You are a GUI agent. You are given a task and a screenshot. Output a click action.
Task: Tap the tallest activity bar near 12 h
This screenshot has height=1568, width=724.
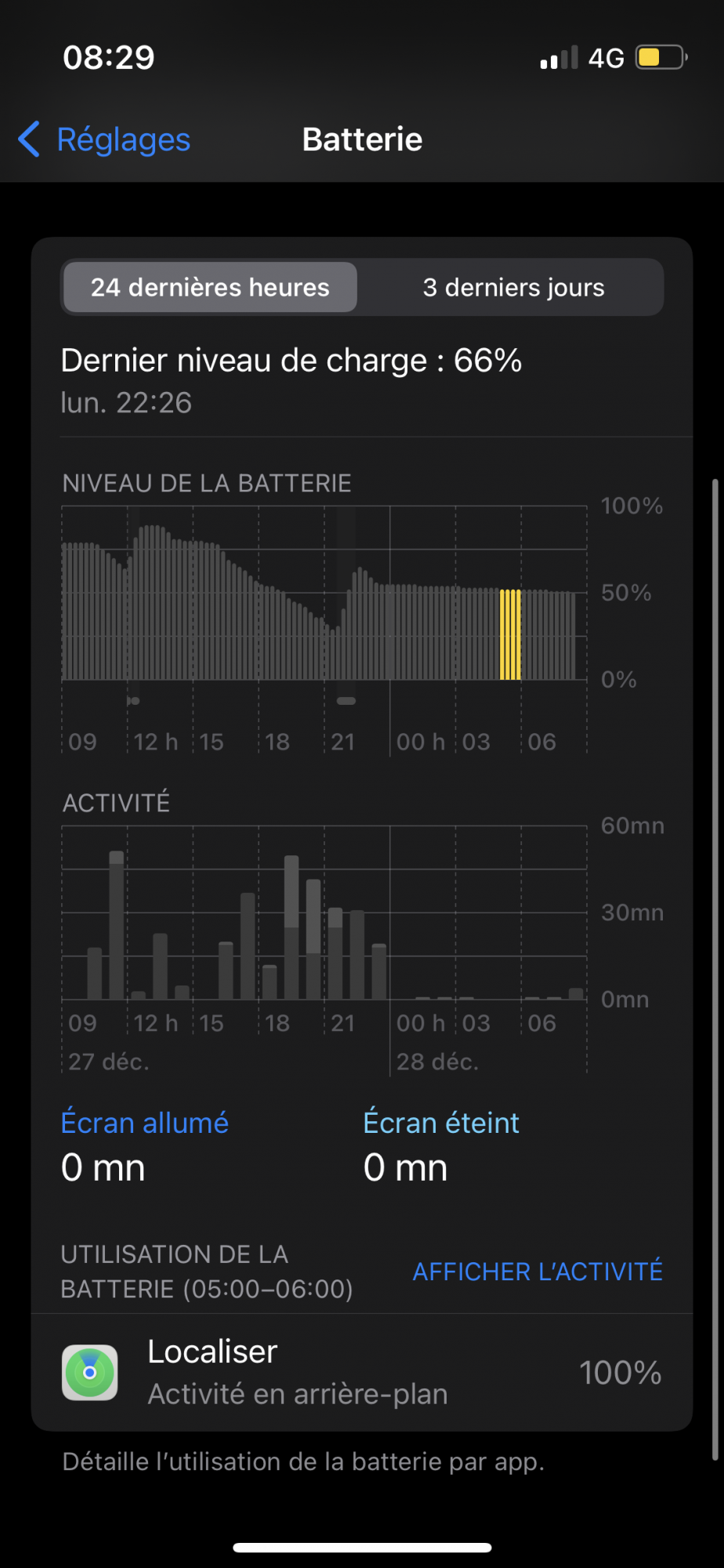tap(117, 925)
